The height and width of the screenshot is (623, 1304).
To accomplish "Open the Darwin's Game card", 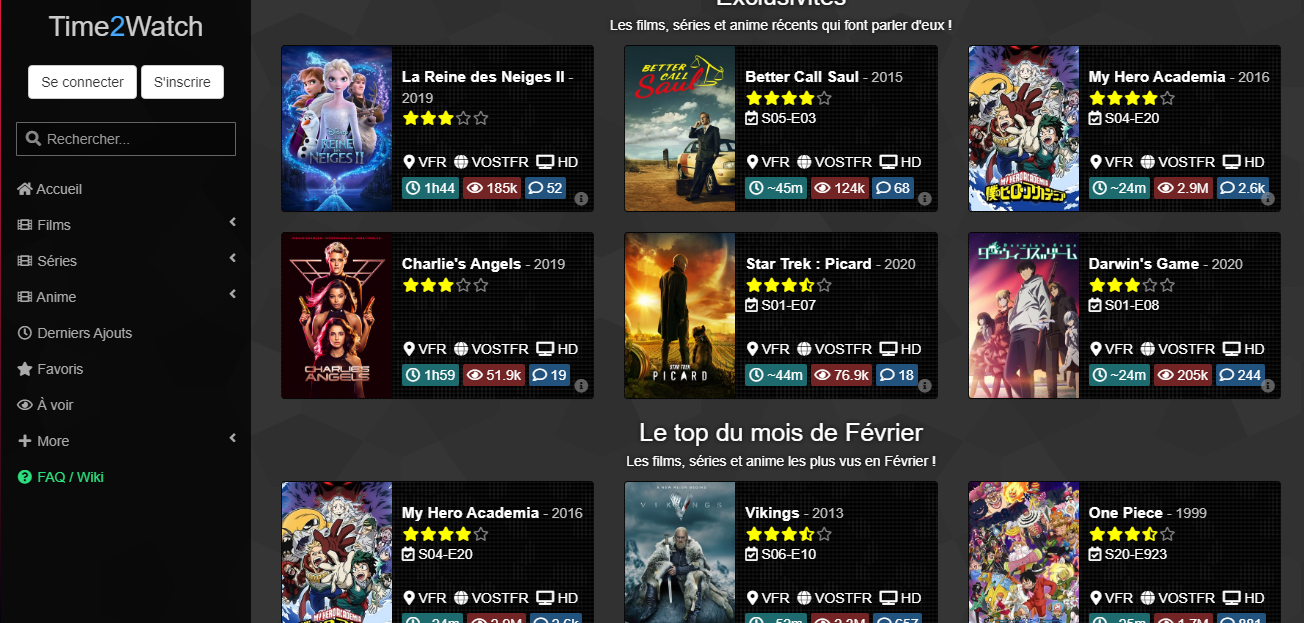I will (1143, 264).
